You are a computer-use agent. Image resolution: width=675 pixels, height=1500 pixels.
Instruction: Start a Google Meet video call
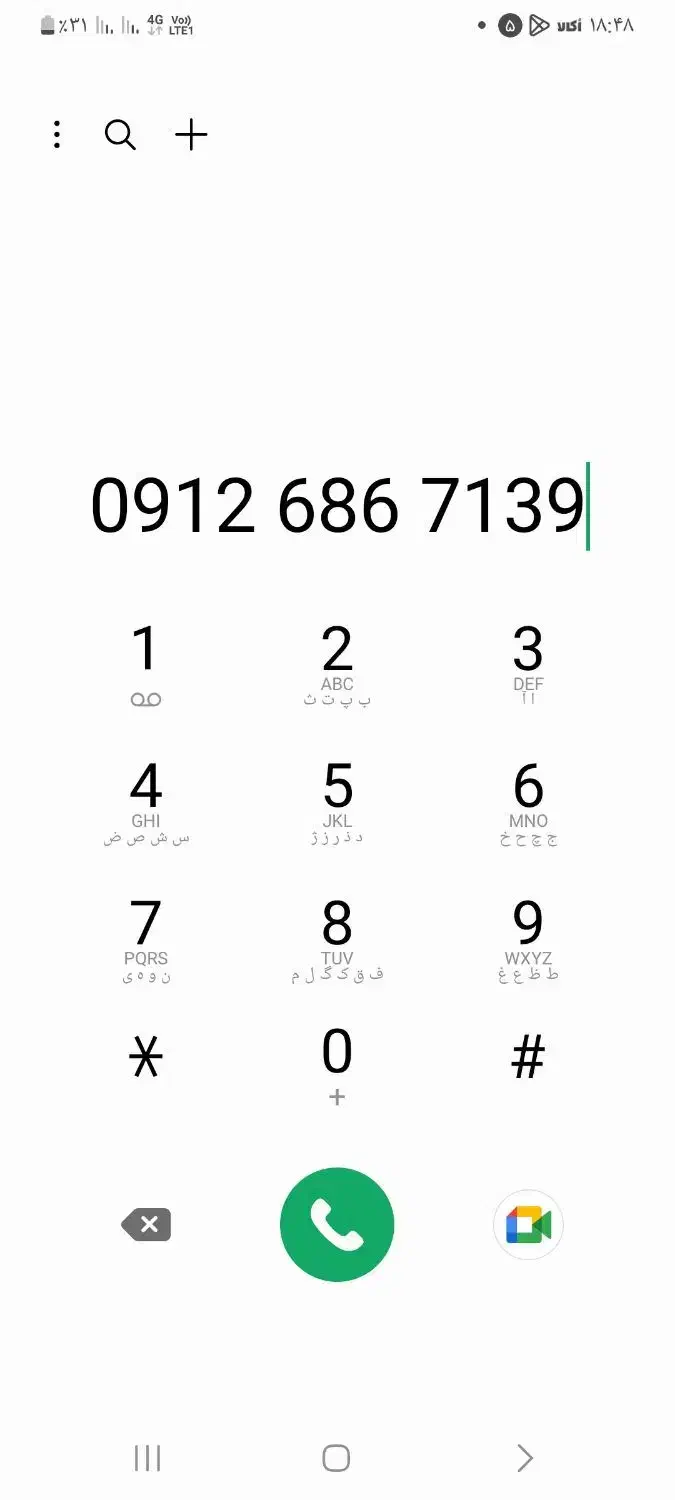[528, 1225]
